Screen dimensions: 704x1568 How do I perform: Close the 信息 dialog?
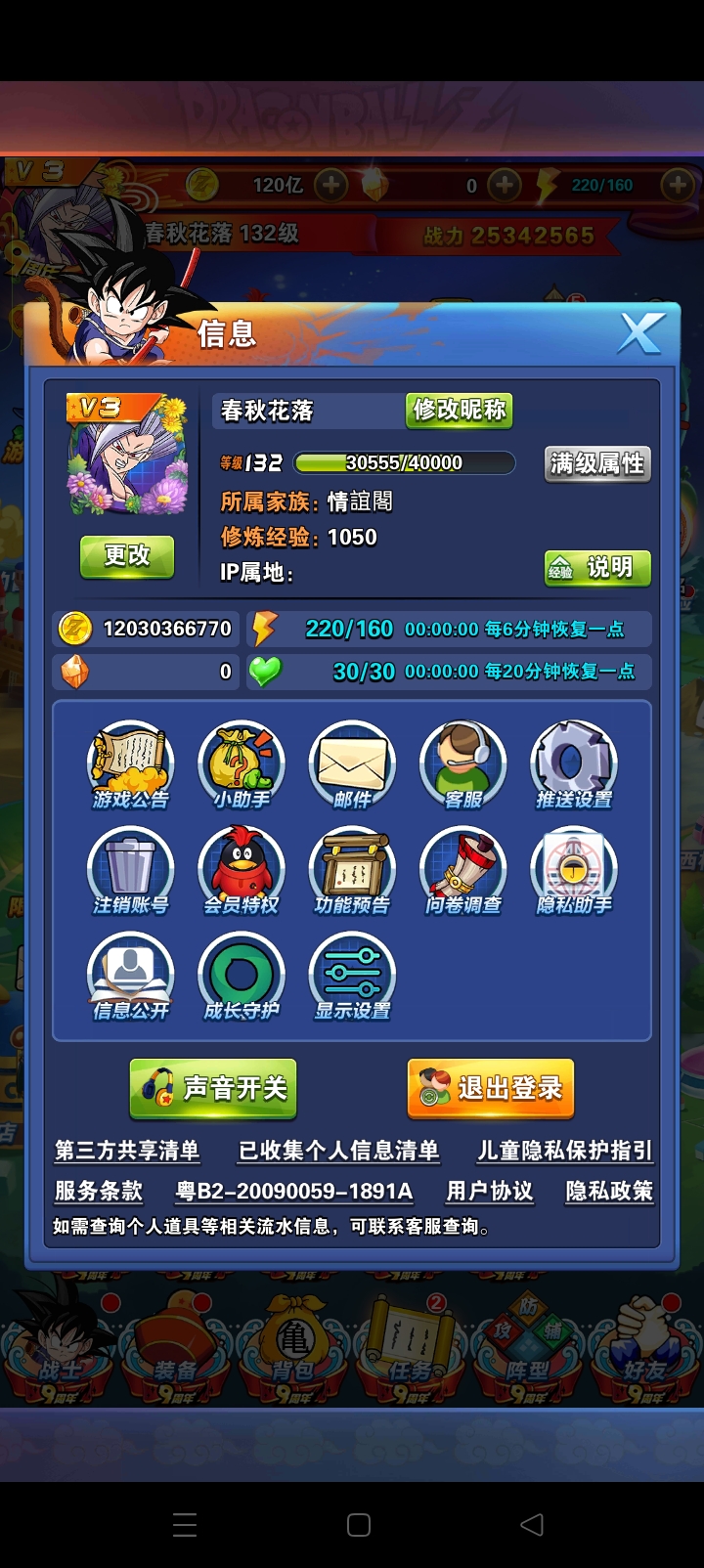641,334
